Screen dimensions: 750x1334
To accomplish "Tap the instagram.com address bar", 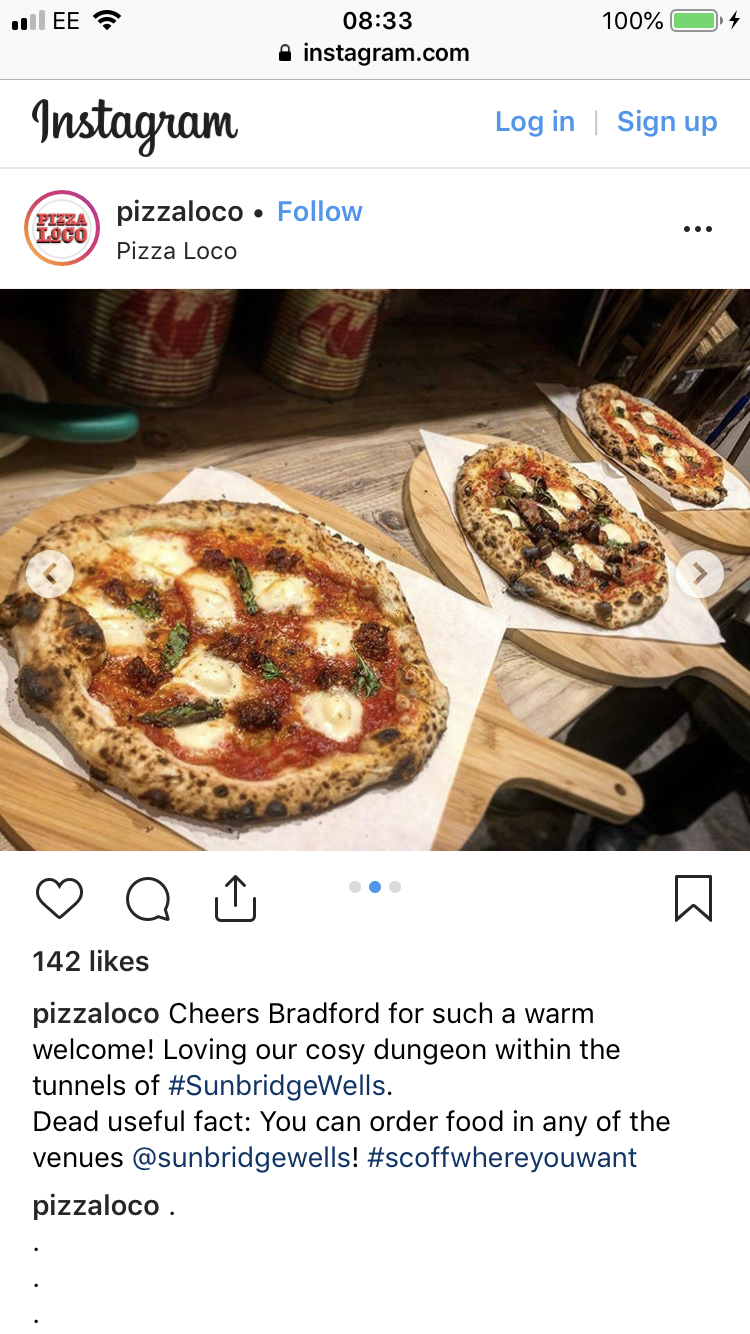I will click(375, 53).
